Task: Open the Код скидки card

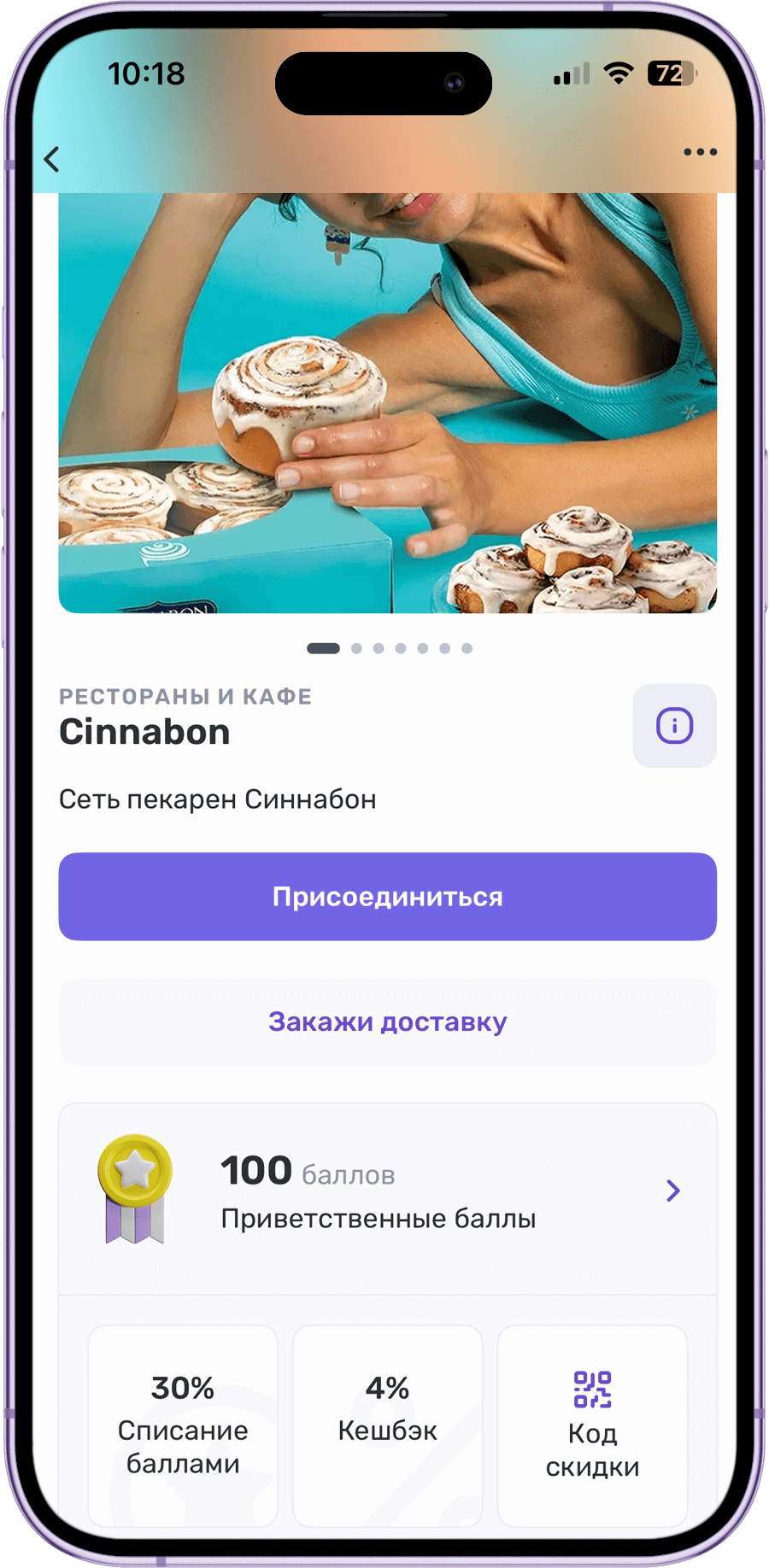Action: (592, 1425)
